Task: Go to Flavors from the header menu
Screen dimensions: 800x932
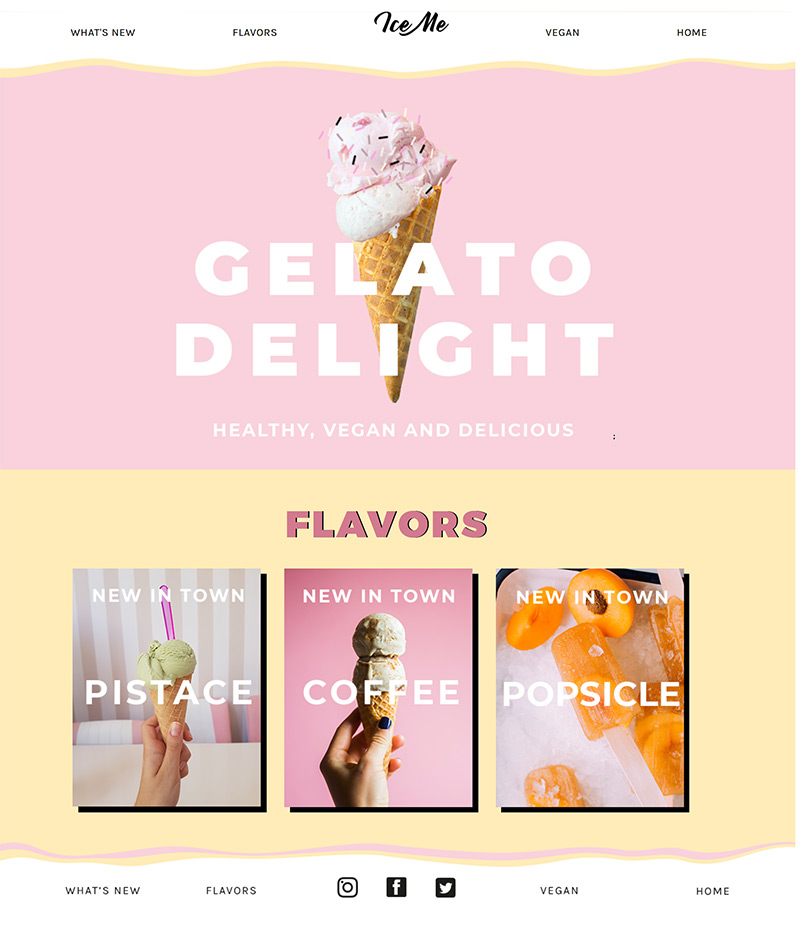Action: (x=255, y=33)
